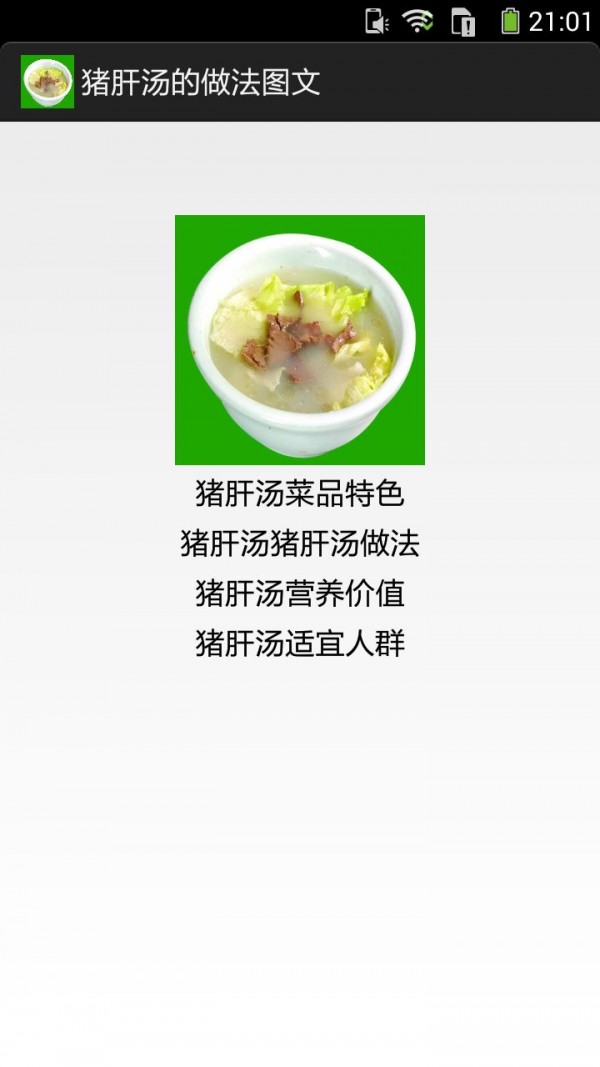Select 猪肝汤适宜人群 entry
This screenshot has height=1067, width=600.
click(x=299, y=644)
